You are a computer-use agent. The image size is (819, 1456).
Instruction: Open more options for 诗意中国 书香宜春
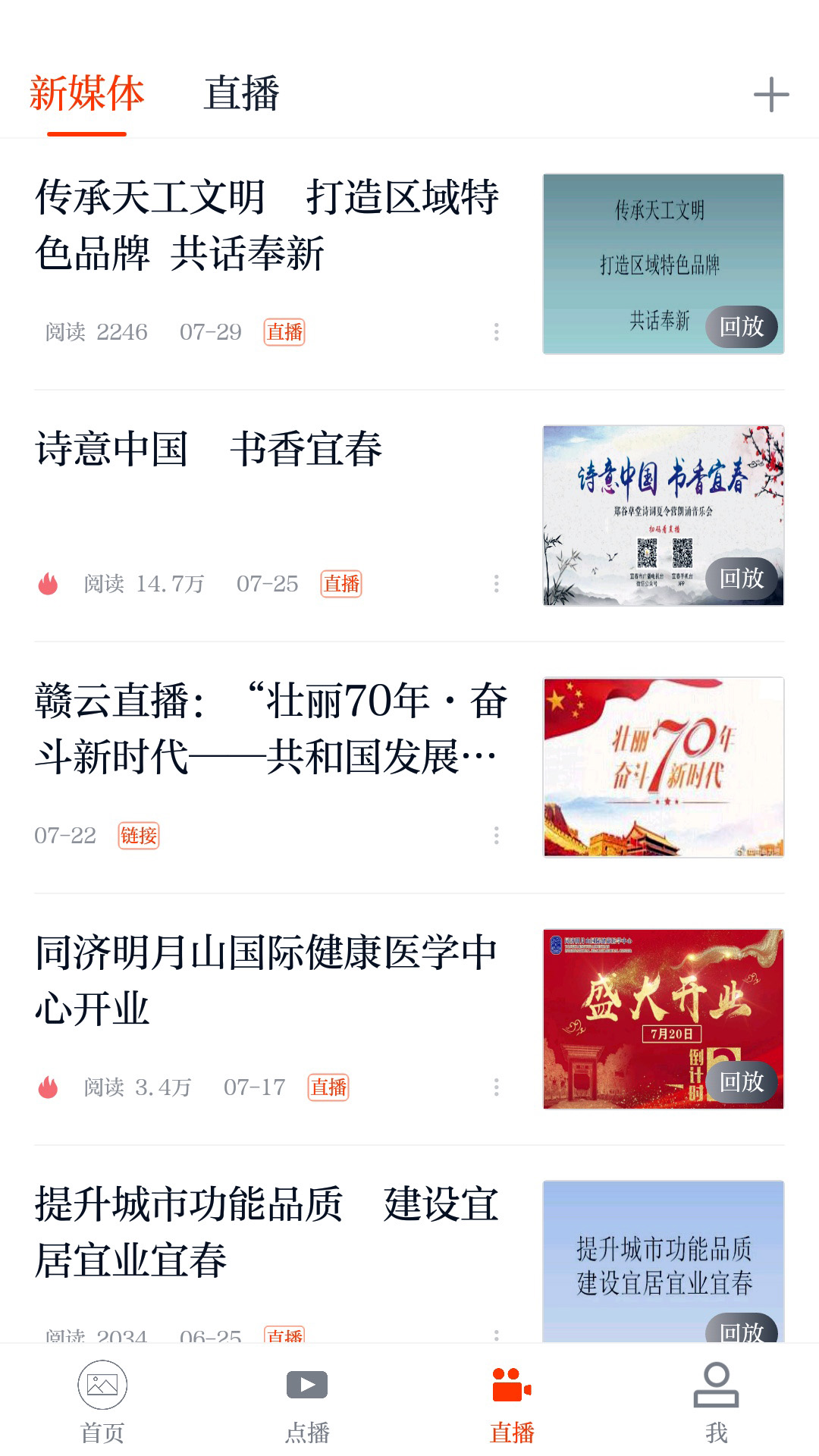497,584
